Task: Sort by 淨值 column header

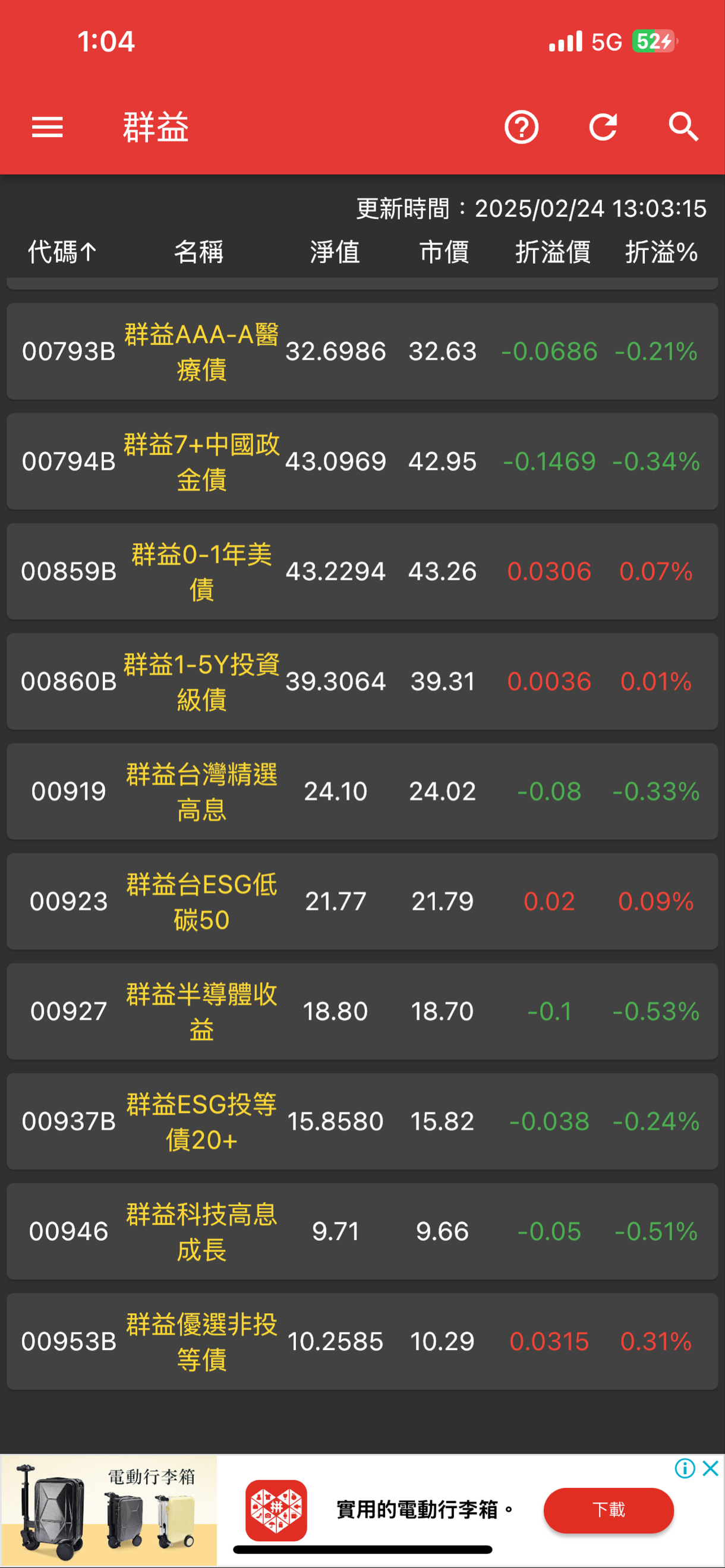Action: coord(335,252)
